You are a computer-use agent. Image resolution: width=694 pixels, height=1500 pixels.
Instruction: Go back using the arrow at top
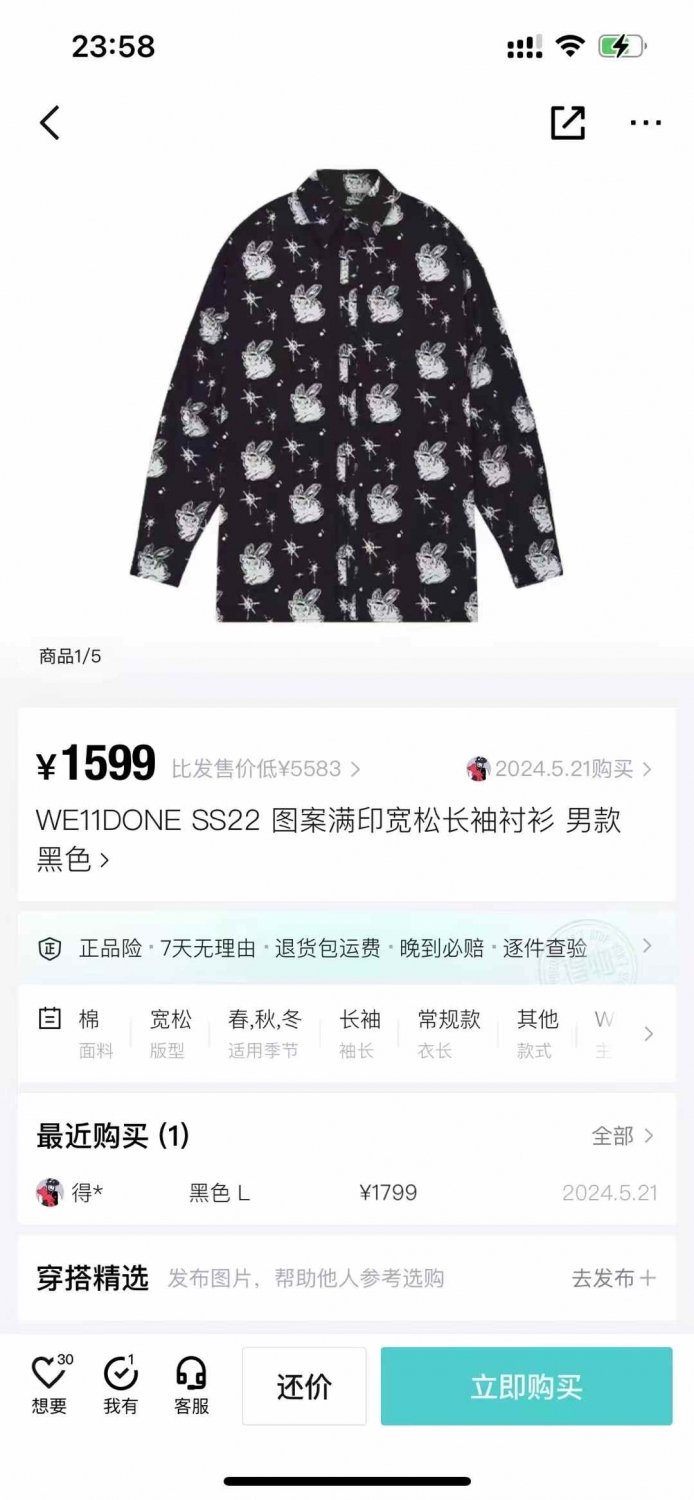tap(50, 122)
